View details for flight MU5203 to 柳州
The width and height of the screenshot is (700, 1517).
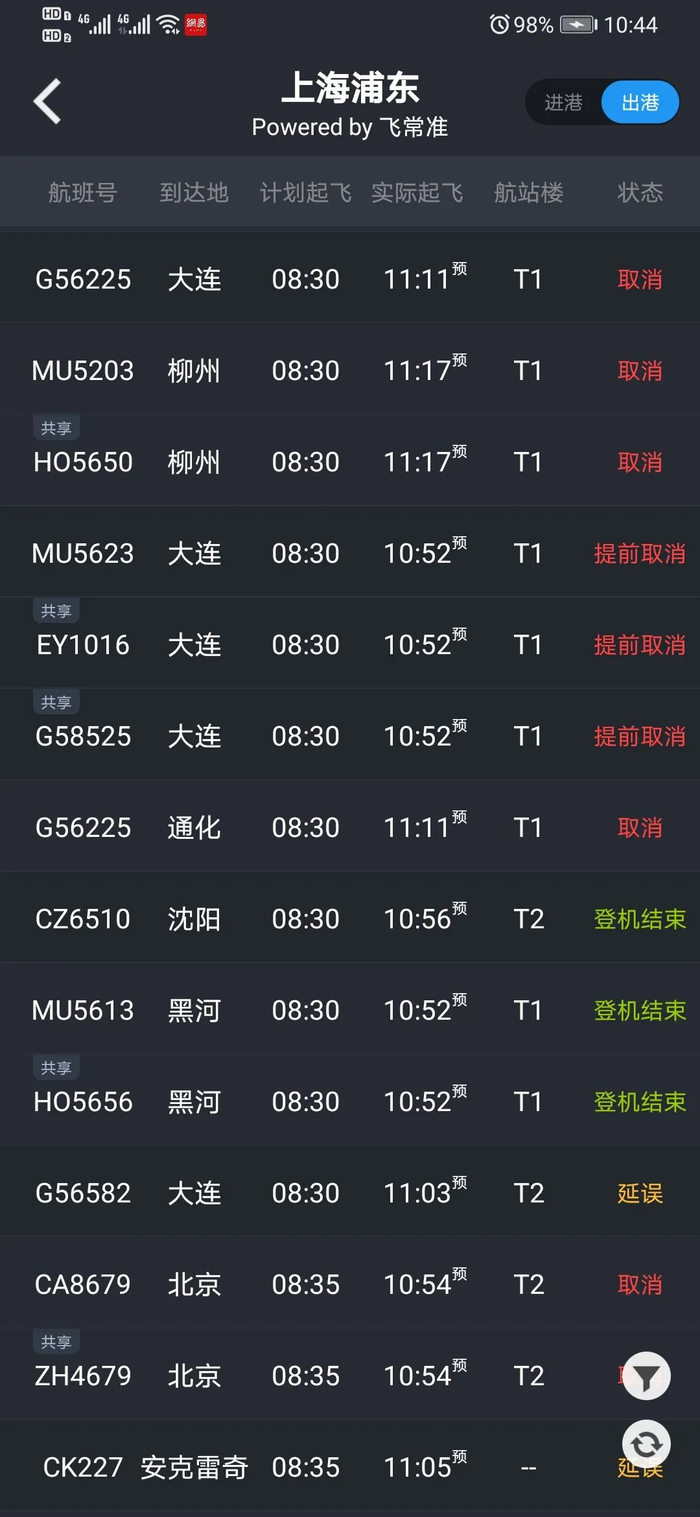pyautogui.click(x=350, y=371)
